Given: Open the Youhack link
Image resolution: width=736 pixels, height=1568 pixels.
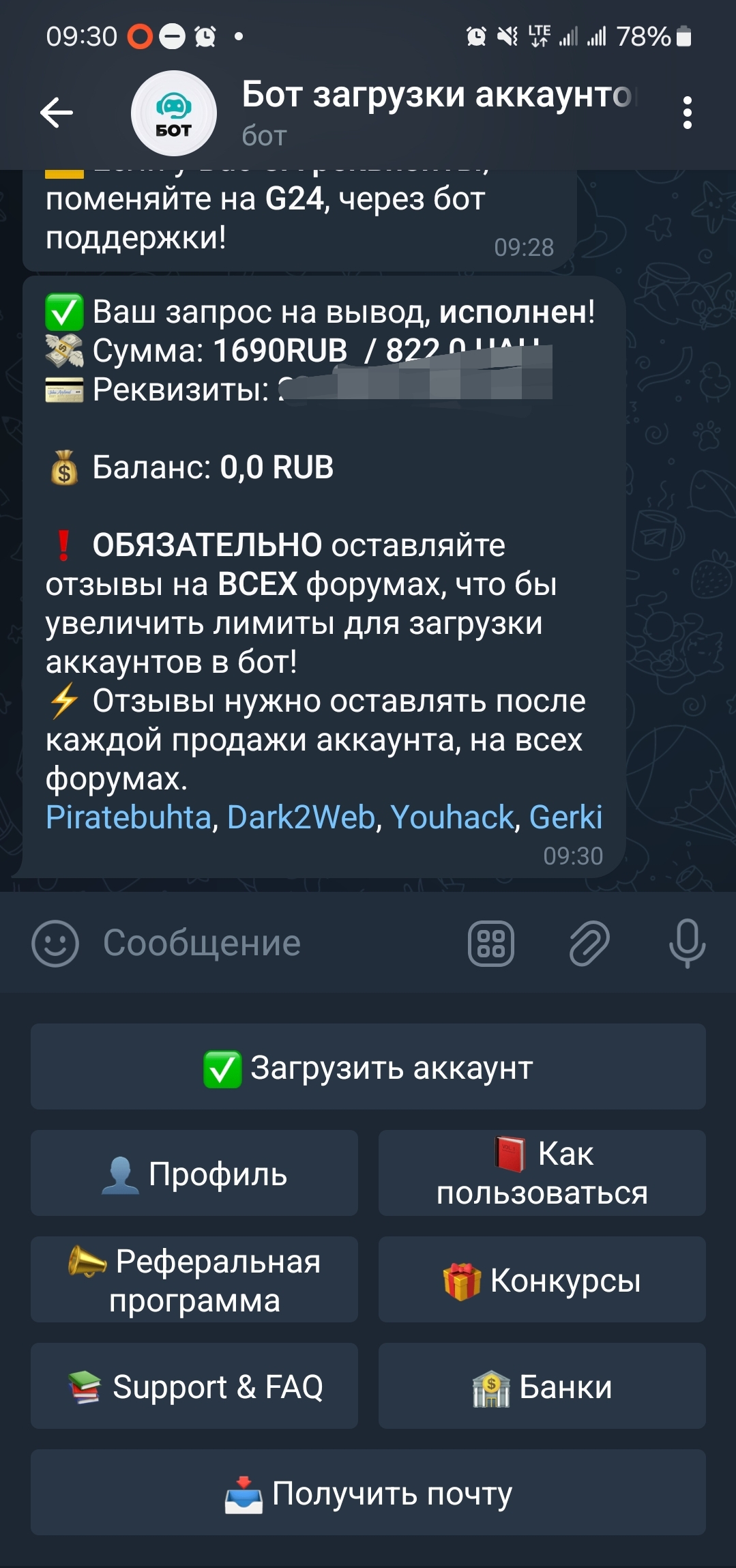Looking at the screenshot, I should (452, 817).
